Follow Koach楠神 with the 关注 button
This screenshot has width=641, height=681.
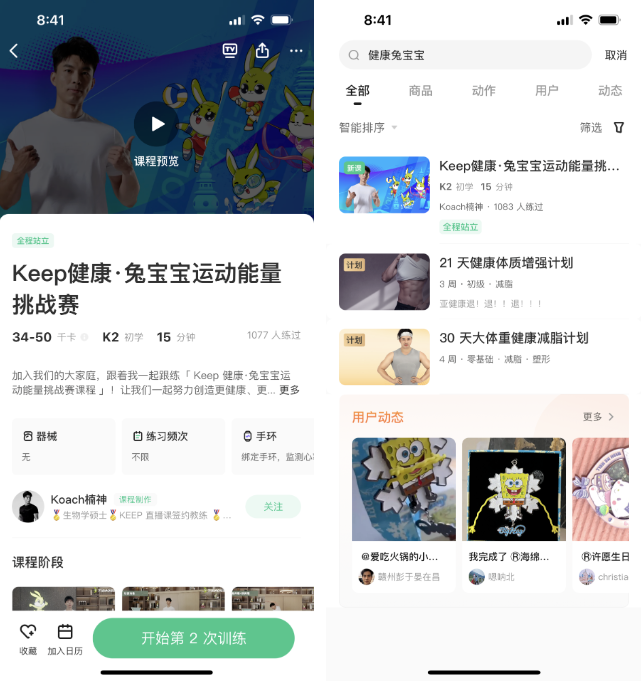[x=273, y=507]
